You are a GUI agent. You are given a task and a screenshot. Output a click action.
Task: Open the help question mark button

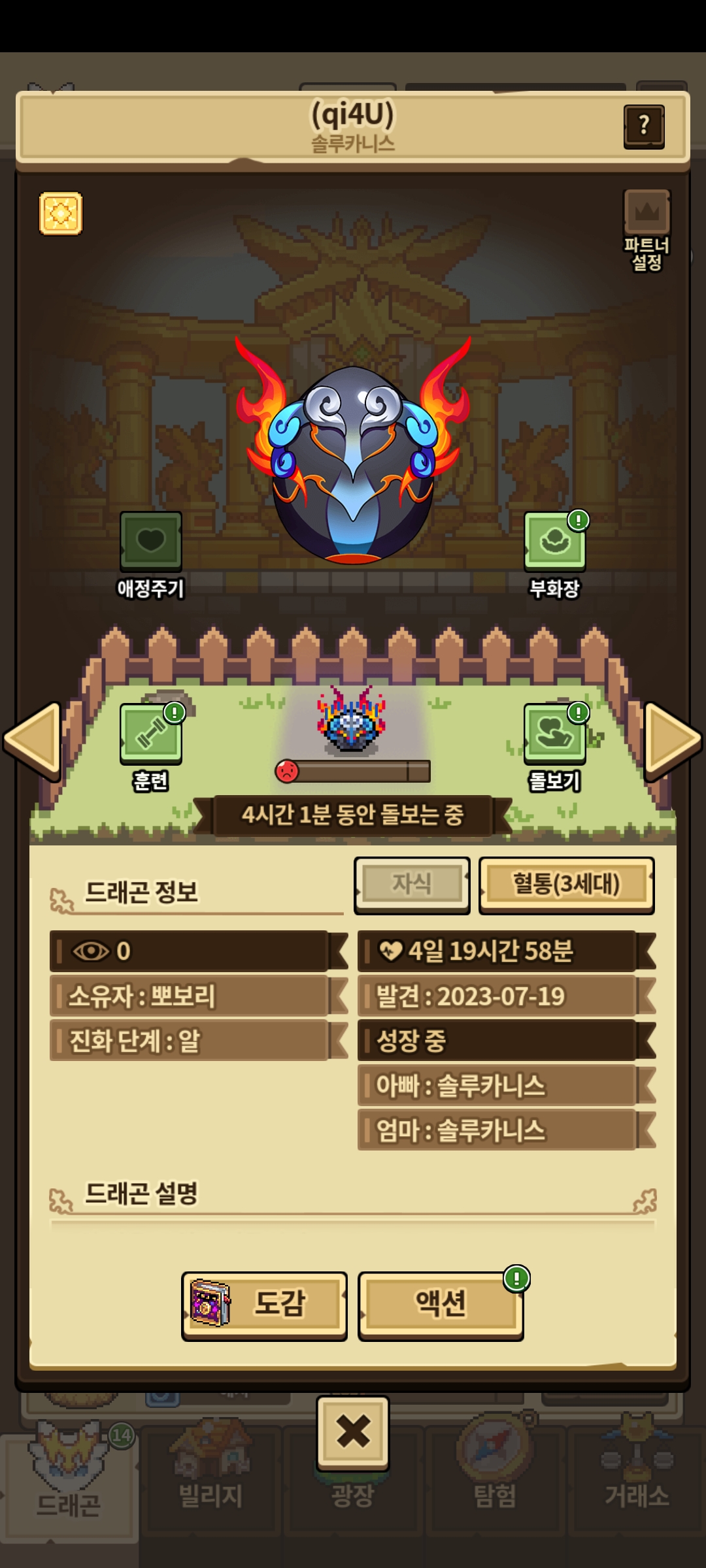click(644, 126)
